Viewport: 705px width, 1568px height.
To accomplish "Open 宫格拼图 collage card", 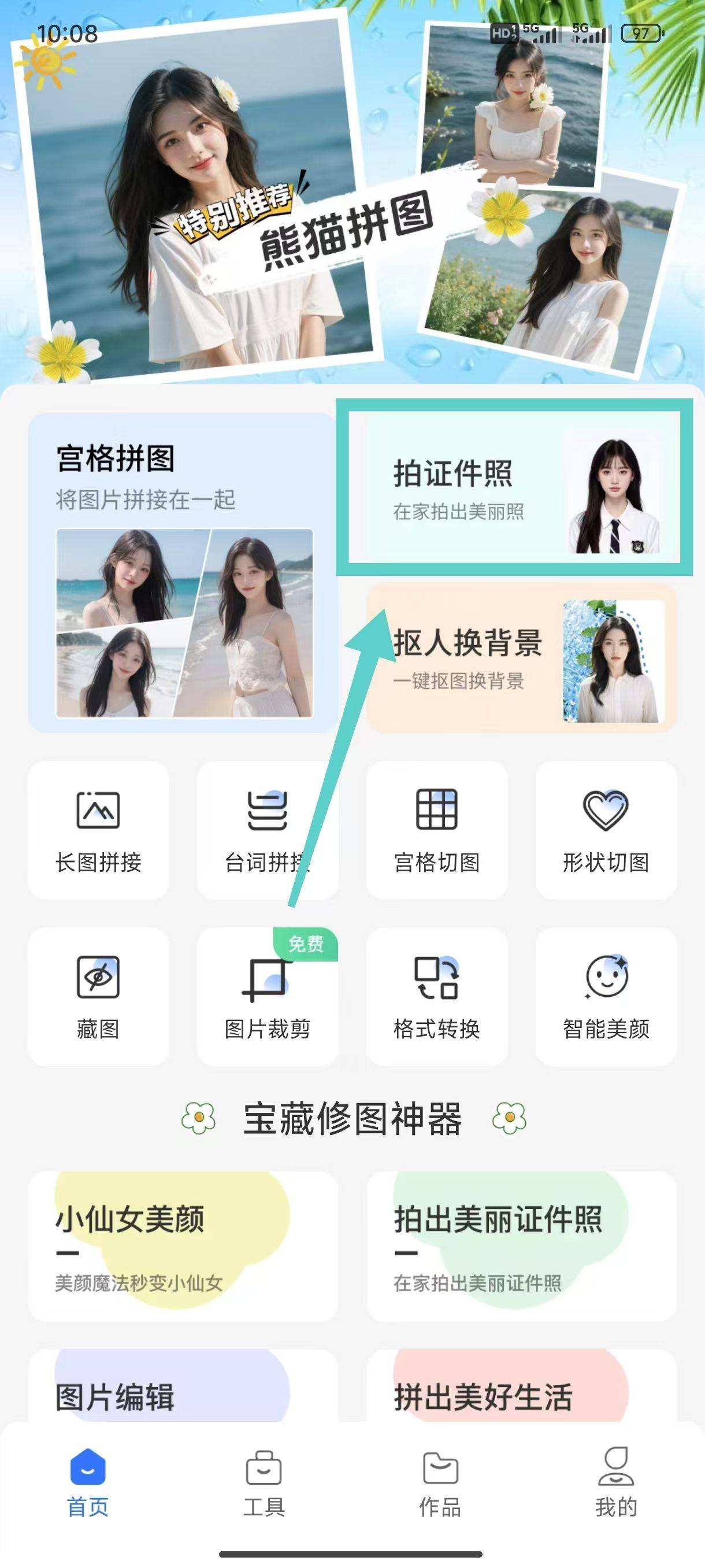I will (183, 572).
